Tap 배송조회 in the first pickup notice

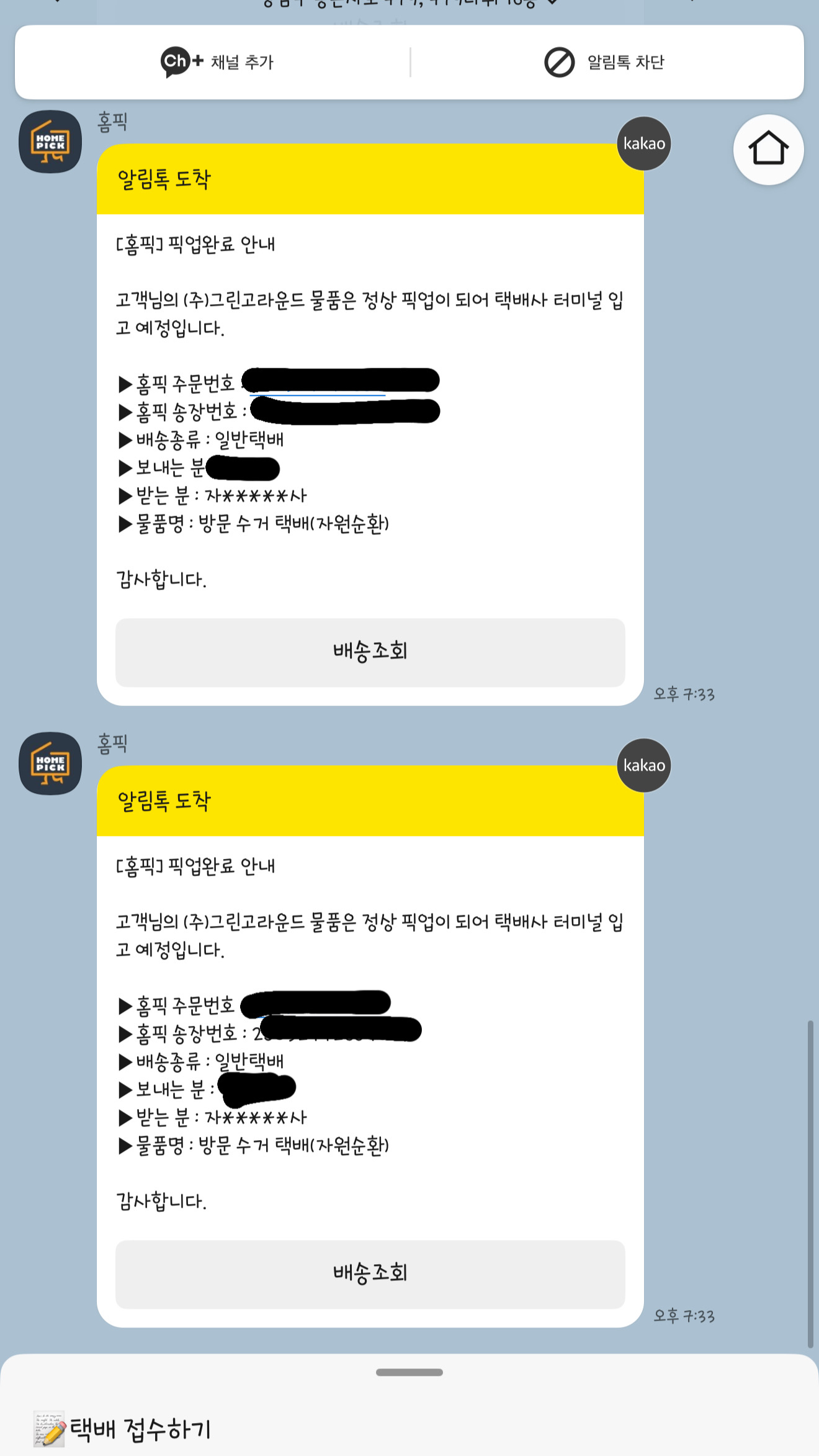pyautogui.click(x=370, y=652)
